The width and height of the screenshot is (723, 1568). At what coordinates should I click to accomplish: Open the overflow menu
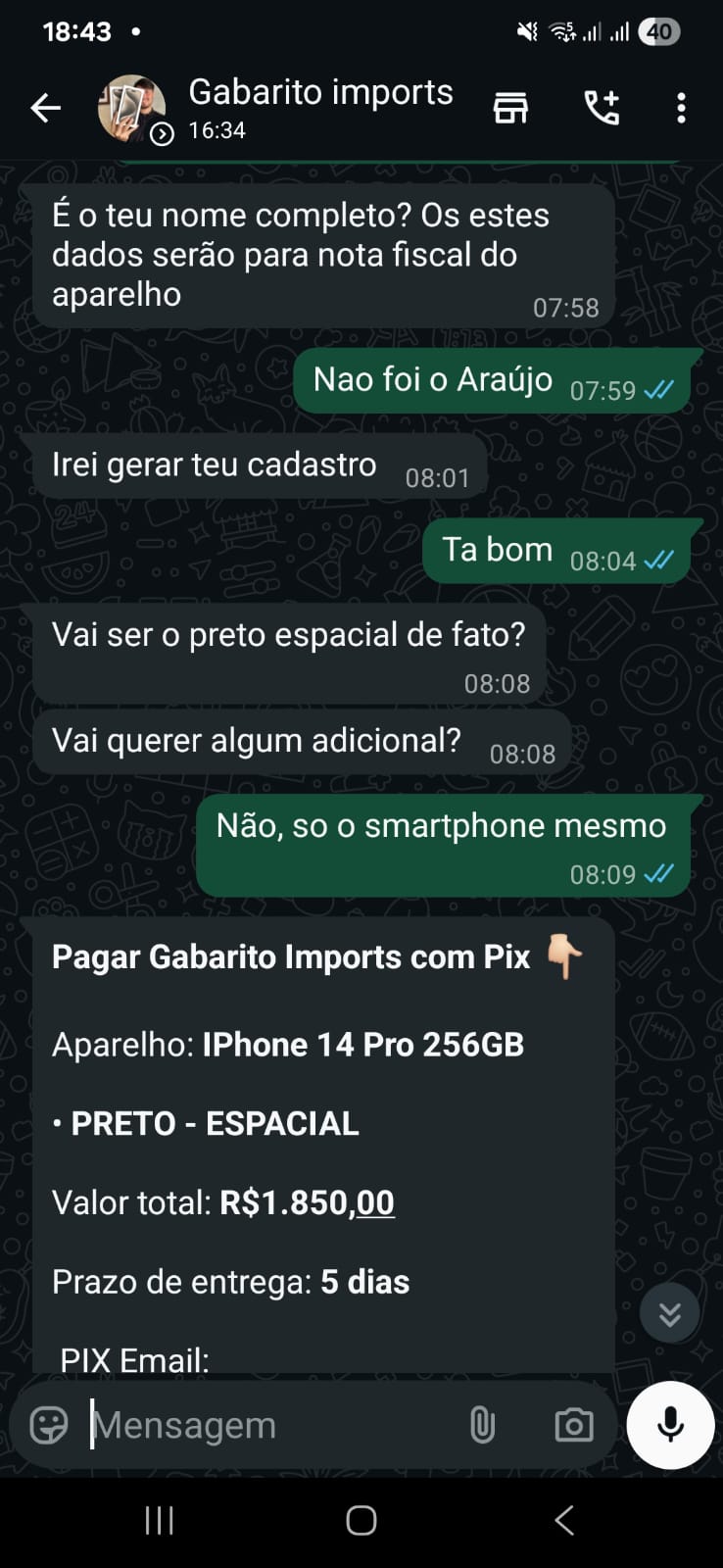click(681, 108)
